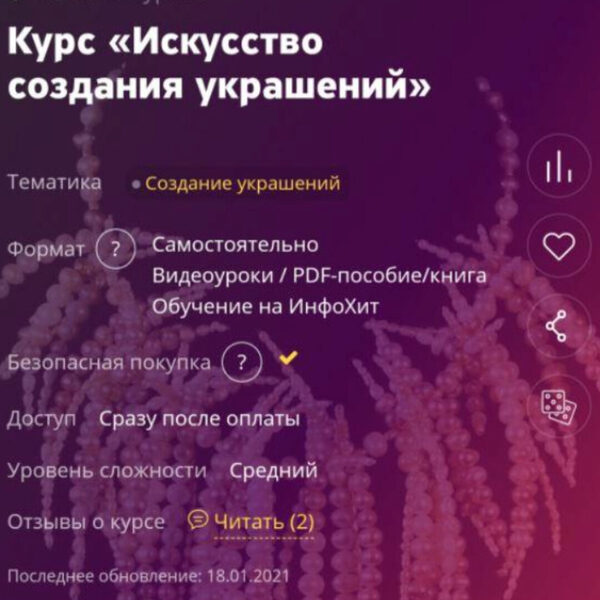This screenshot has width=600, height=600.
Task: Open the course statistics chart icon
Action: pos(558,166)
